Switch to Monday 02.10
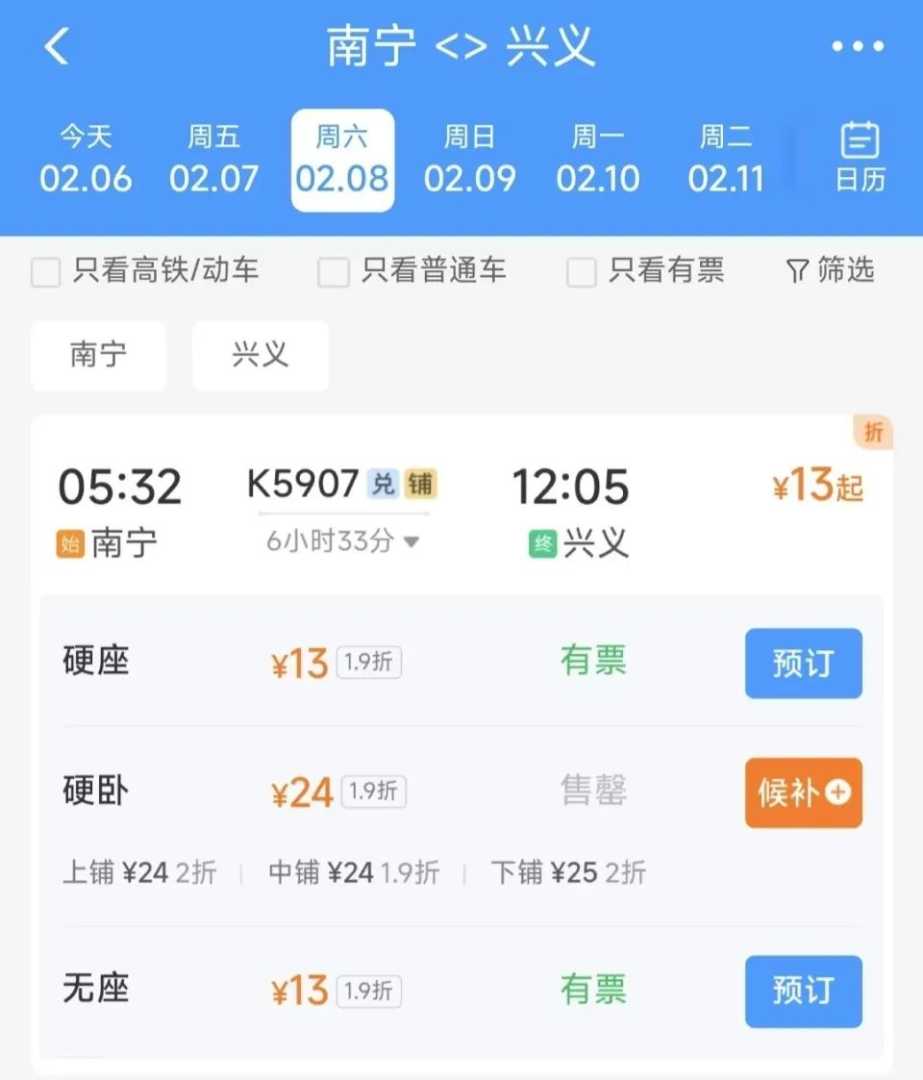The image size is (923, 1080). (x=597, y=160)
